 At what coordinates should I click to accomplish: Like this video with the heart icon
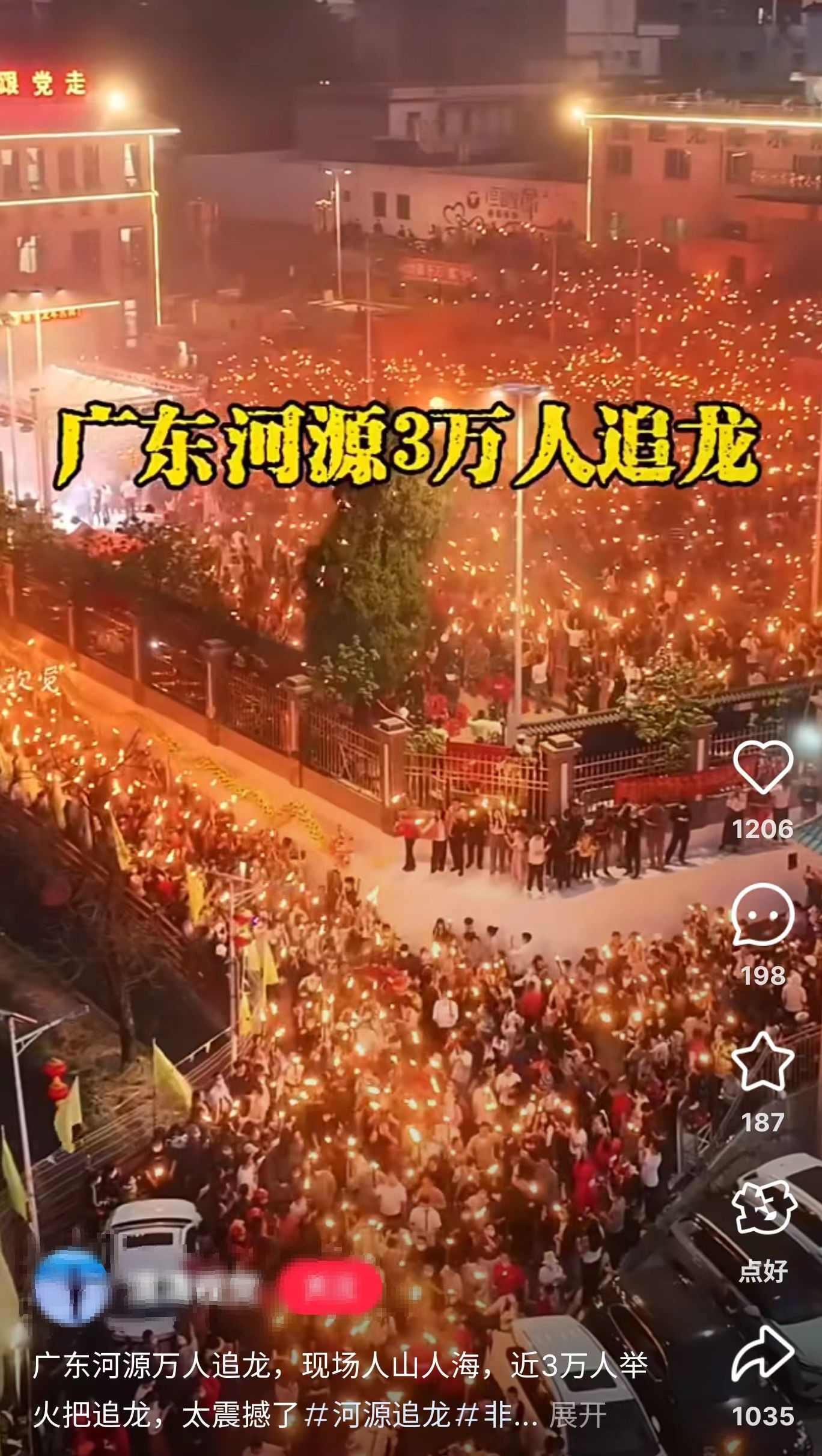tap(763, 766)
